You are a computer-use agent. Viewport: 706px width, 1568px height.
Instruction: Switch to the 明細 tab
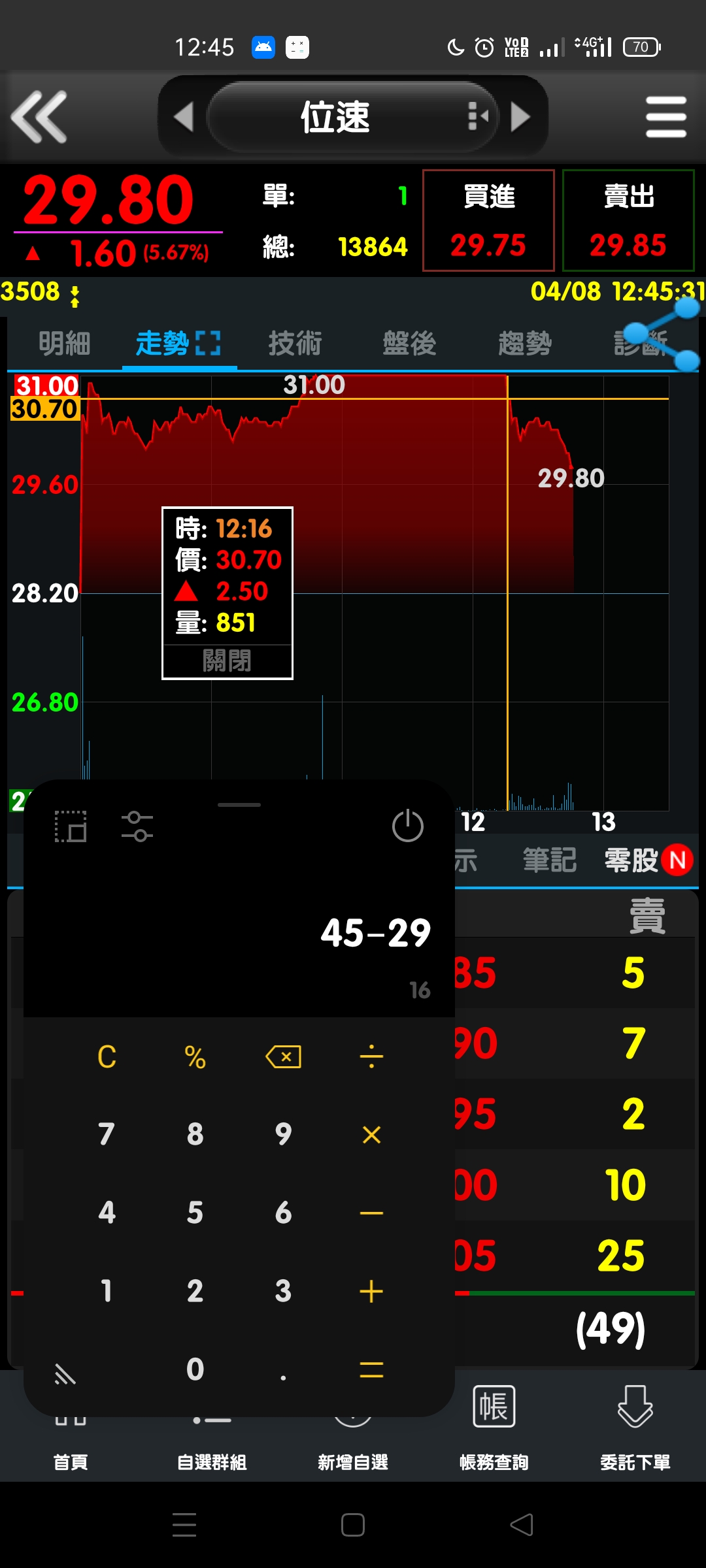[x=64, y=343]
